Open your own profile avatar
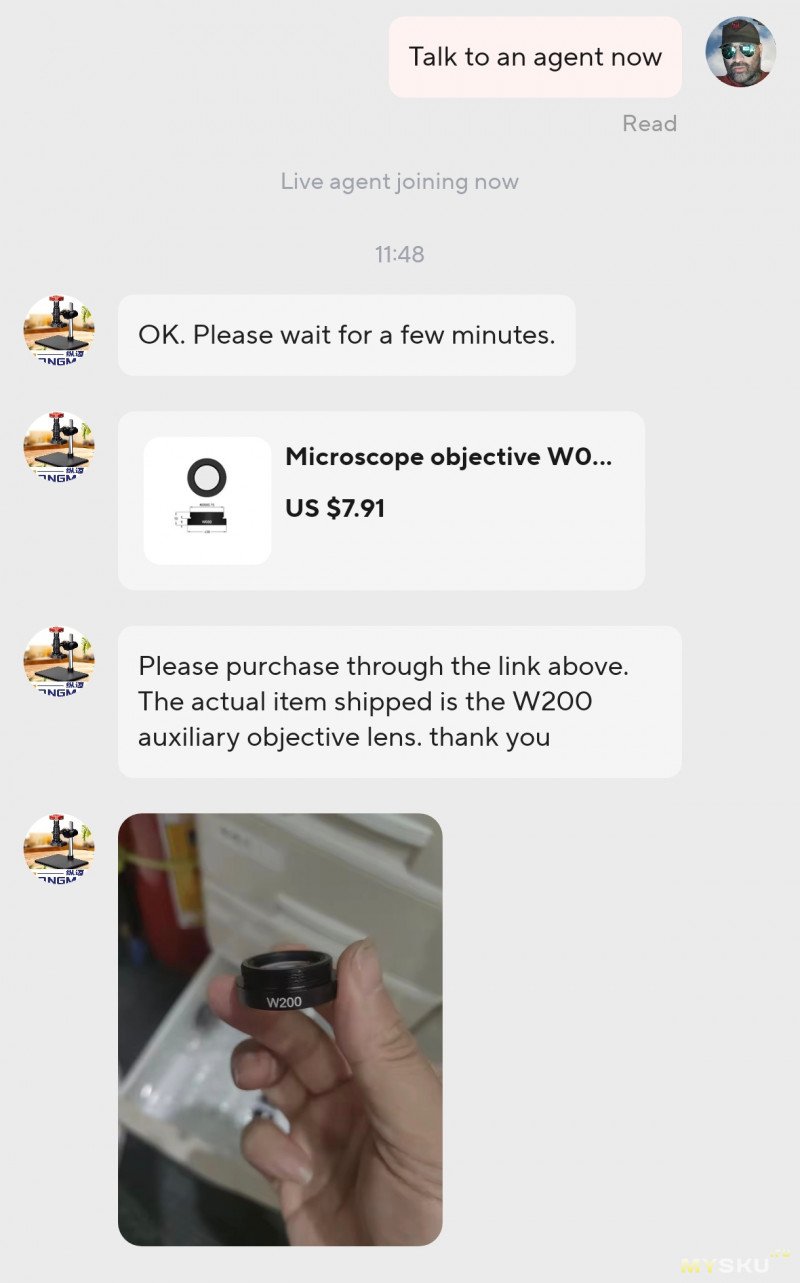The image size is (800, 1283). pos(740,52)
